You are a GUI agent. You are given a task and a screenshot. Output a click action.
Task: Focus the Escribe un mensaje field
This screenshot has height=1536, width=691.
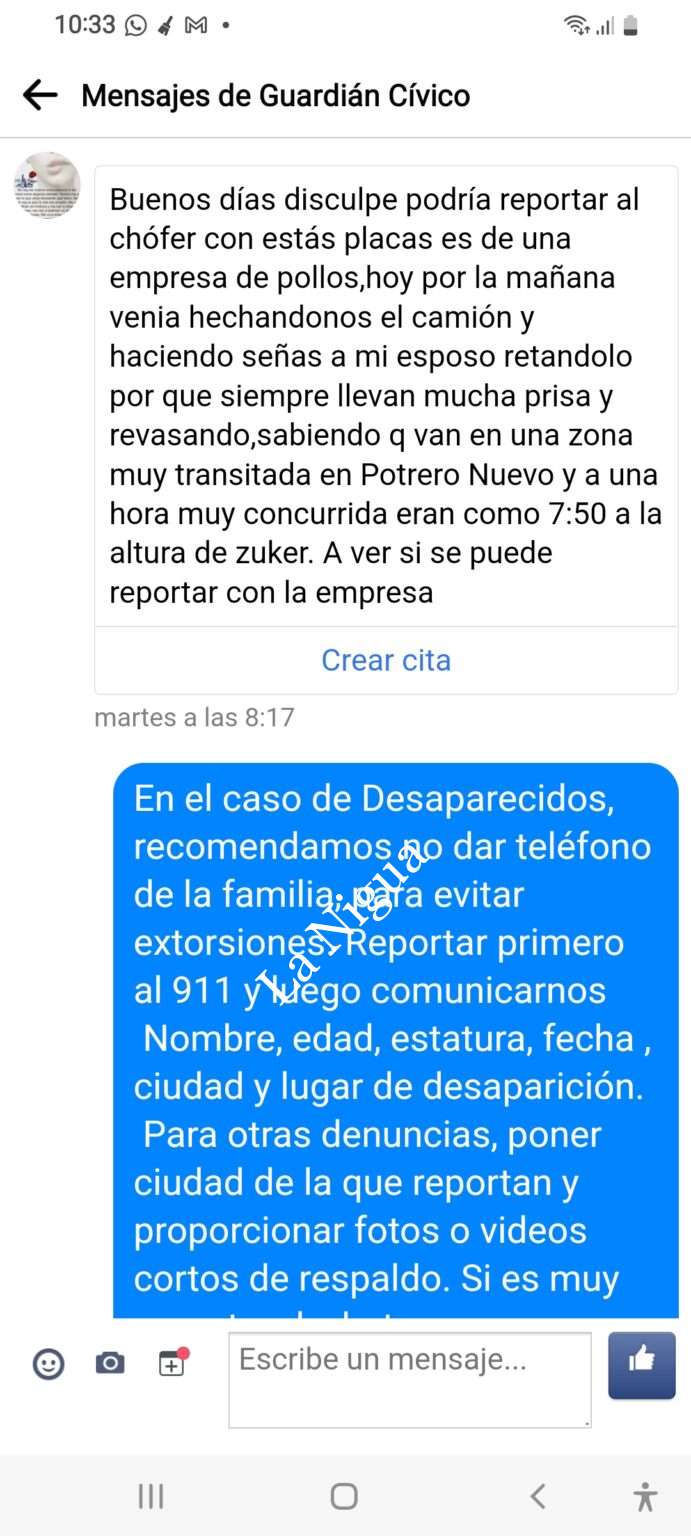(x=409, y=1379)
